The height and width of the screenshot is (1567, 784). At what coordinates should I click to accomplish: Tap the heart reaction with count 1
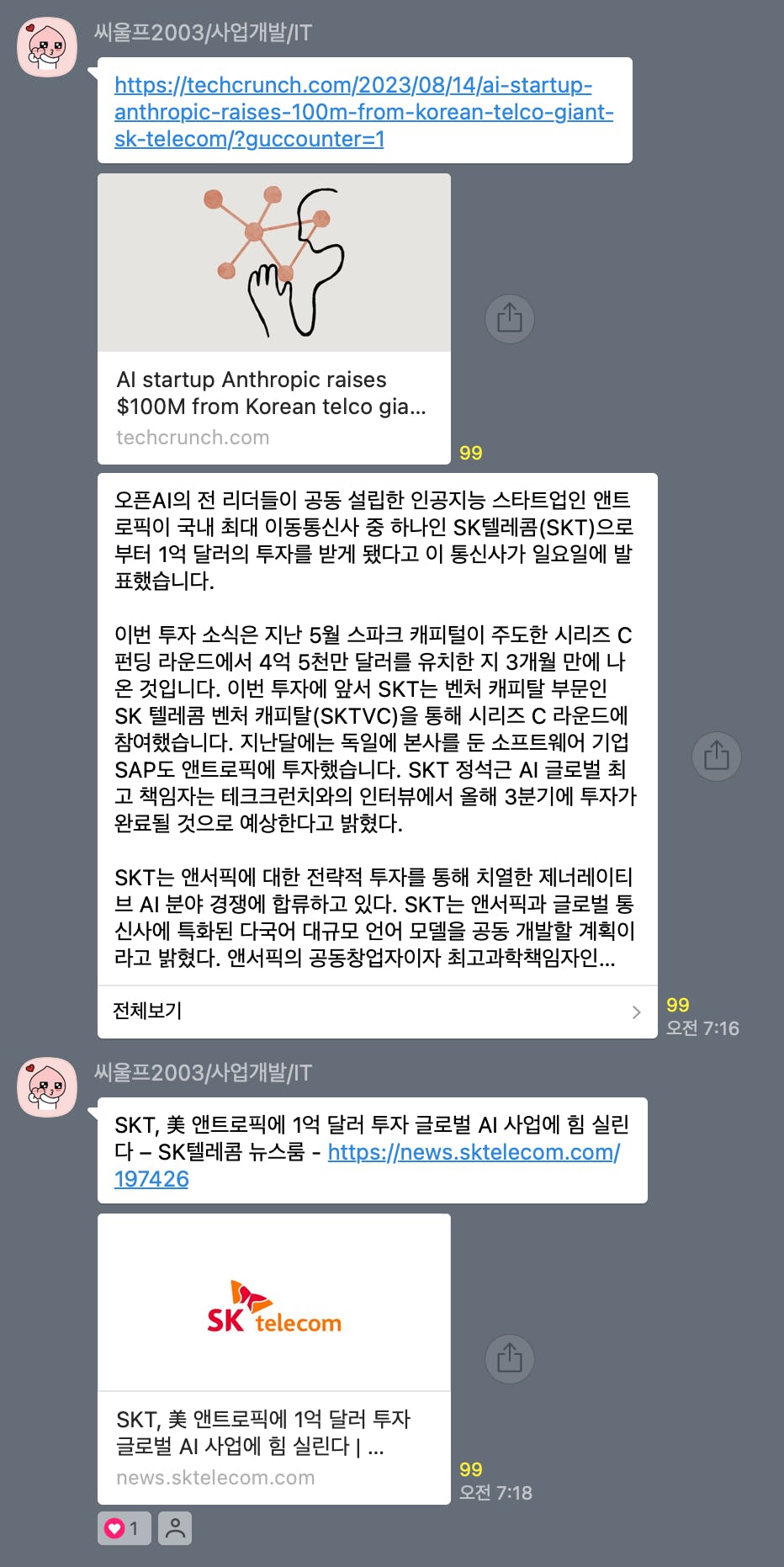pyautogui.click(x=124, y=1528)
